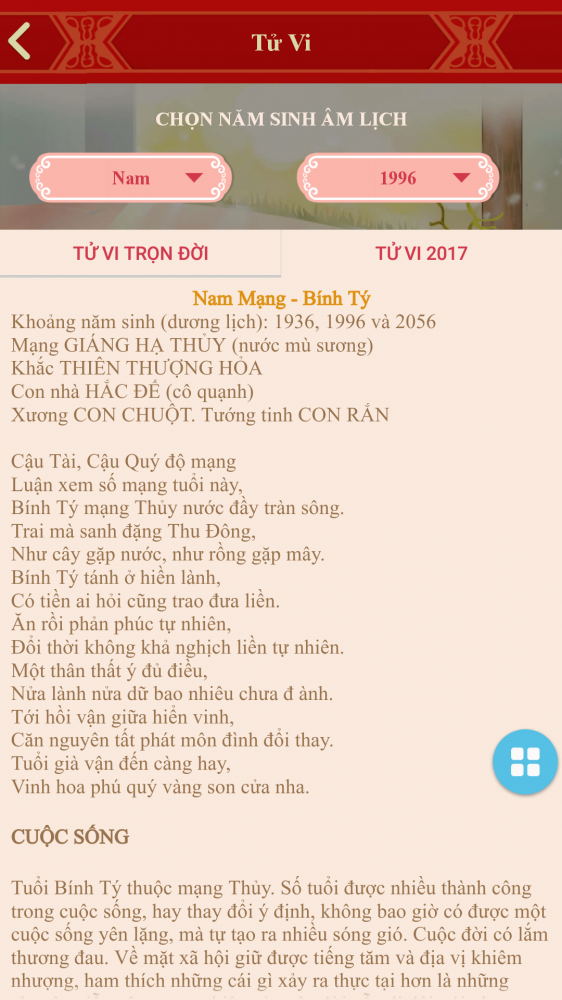The height and width of the screenshot is (1000, 562).
Task: Switch to the Tử Vi Trọn Đời tab
Action: (x=140, y=253)
